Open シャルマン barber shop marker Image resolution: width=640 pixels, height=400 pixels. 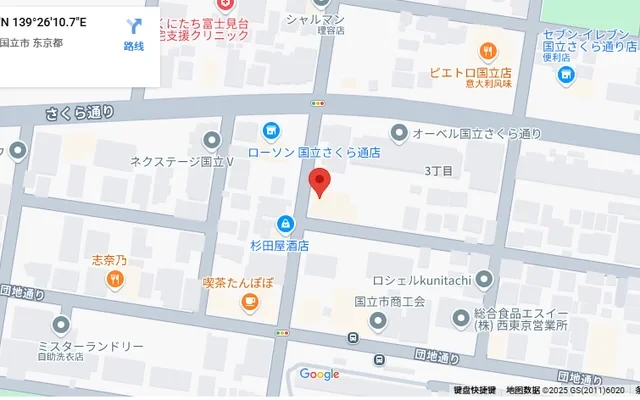321,4
